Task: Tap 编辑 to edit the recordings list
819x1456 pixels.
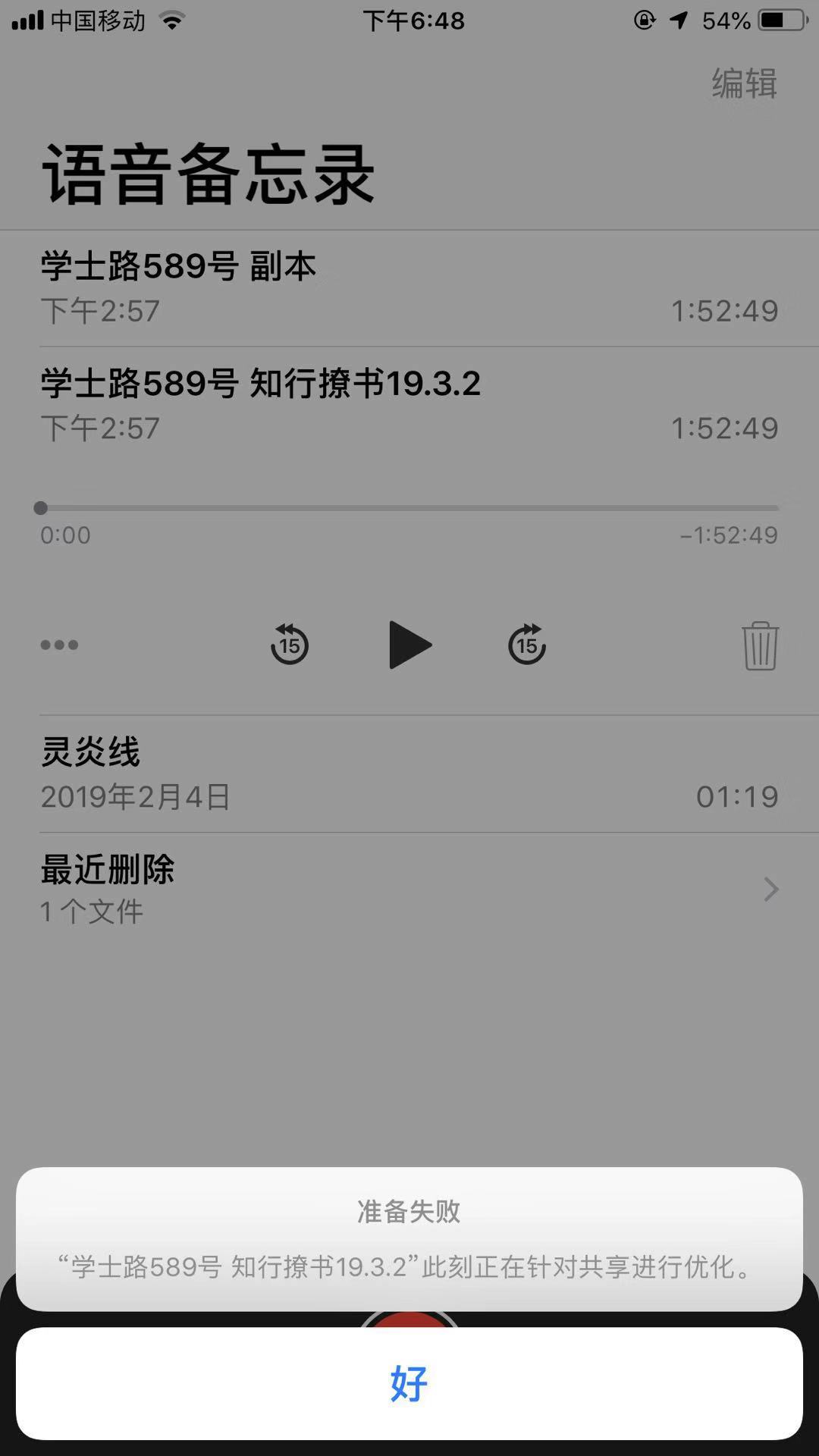Action: pos(744,83)
